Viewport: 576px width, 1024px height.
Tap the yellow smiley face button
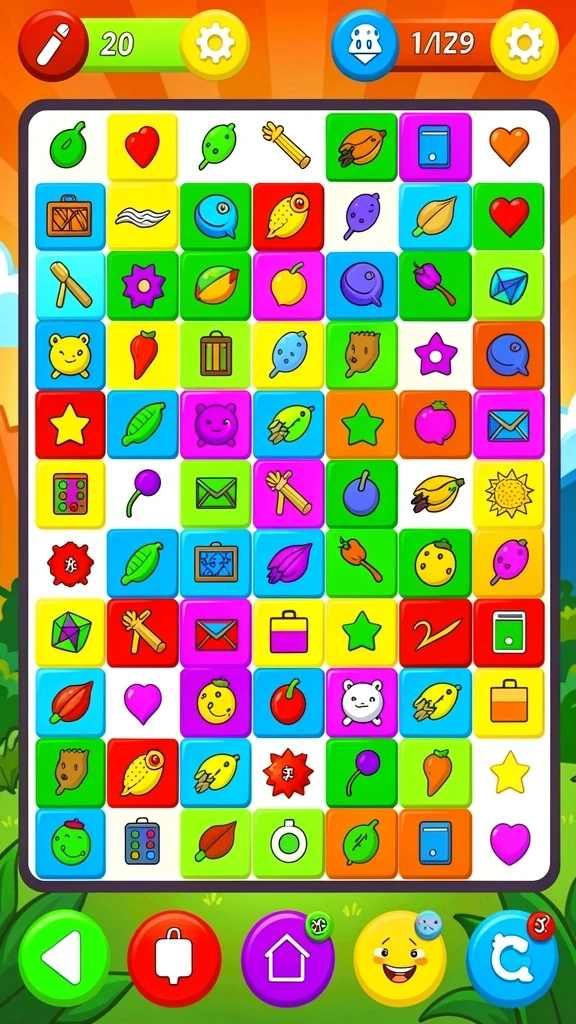pyautogui.click(x=400, y=957)
